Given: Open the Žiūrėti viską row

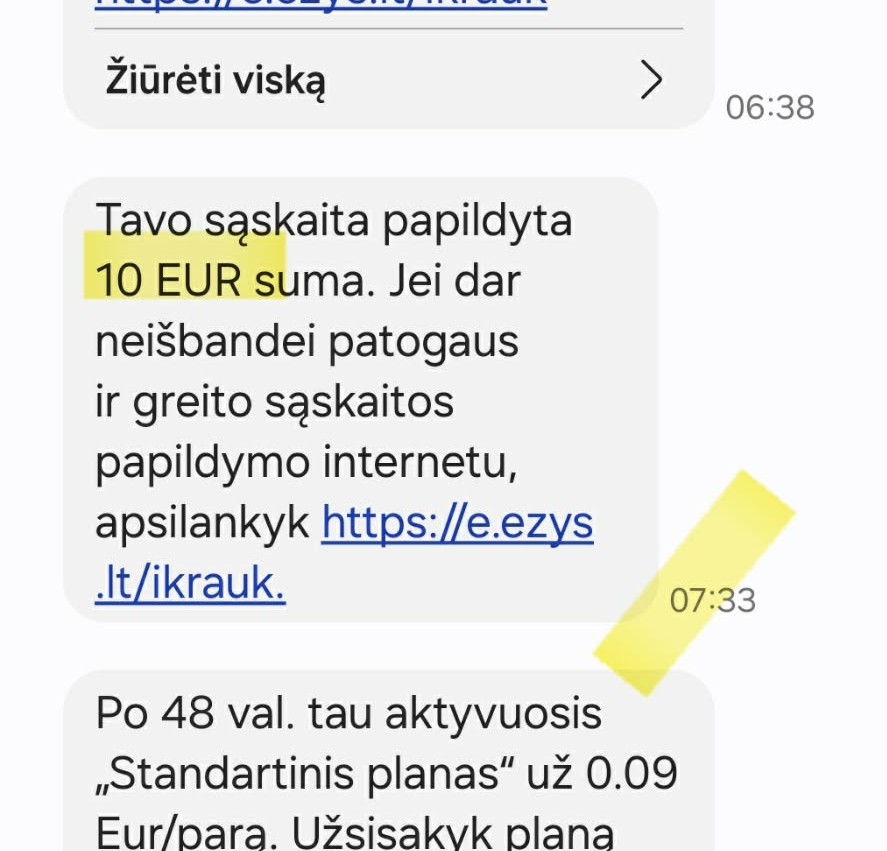Looking at the screenshot, I should [385, 81].
